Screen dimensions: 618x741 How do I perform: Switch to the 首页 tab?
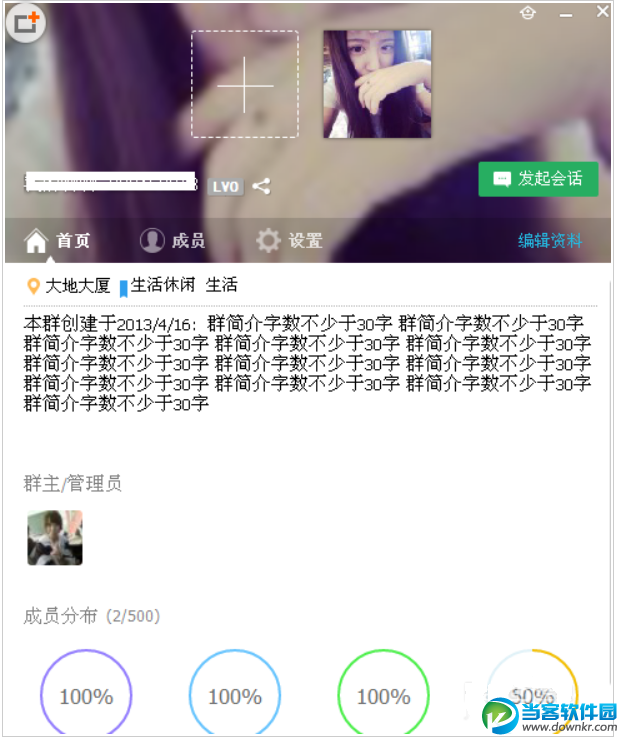coord(58,241)
